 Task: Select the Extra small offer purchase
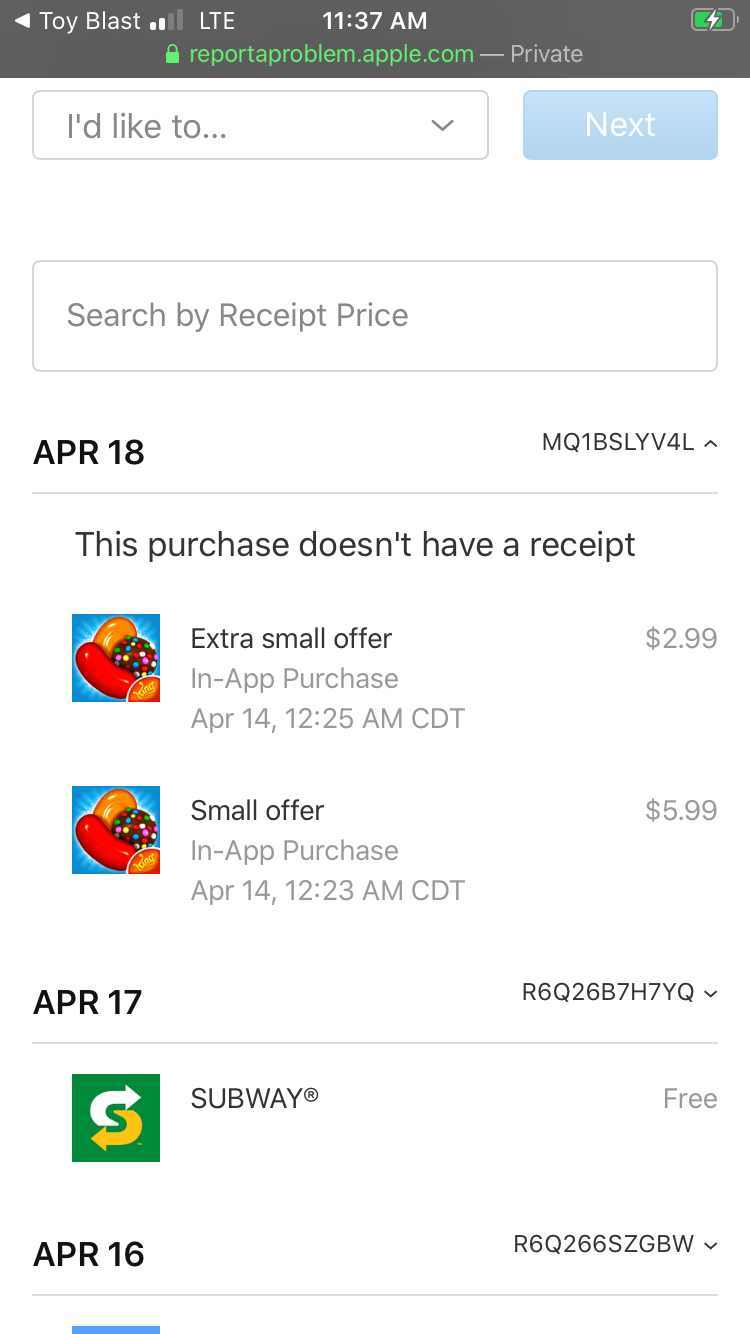click(394, 678)
